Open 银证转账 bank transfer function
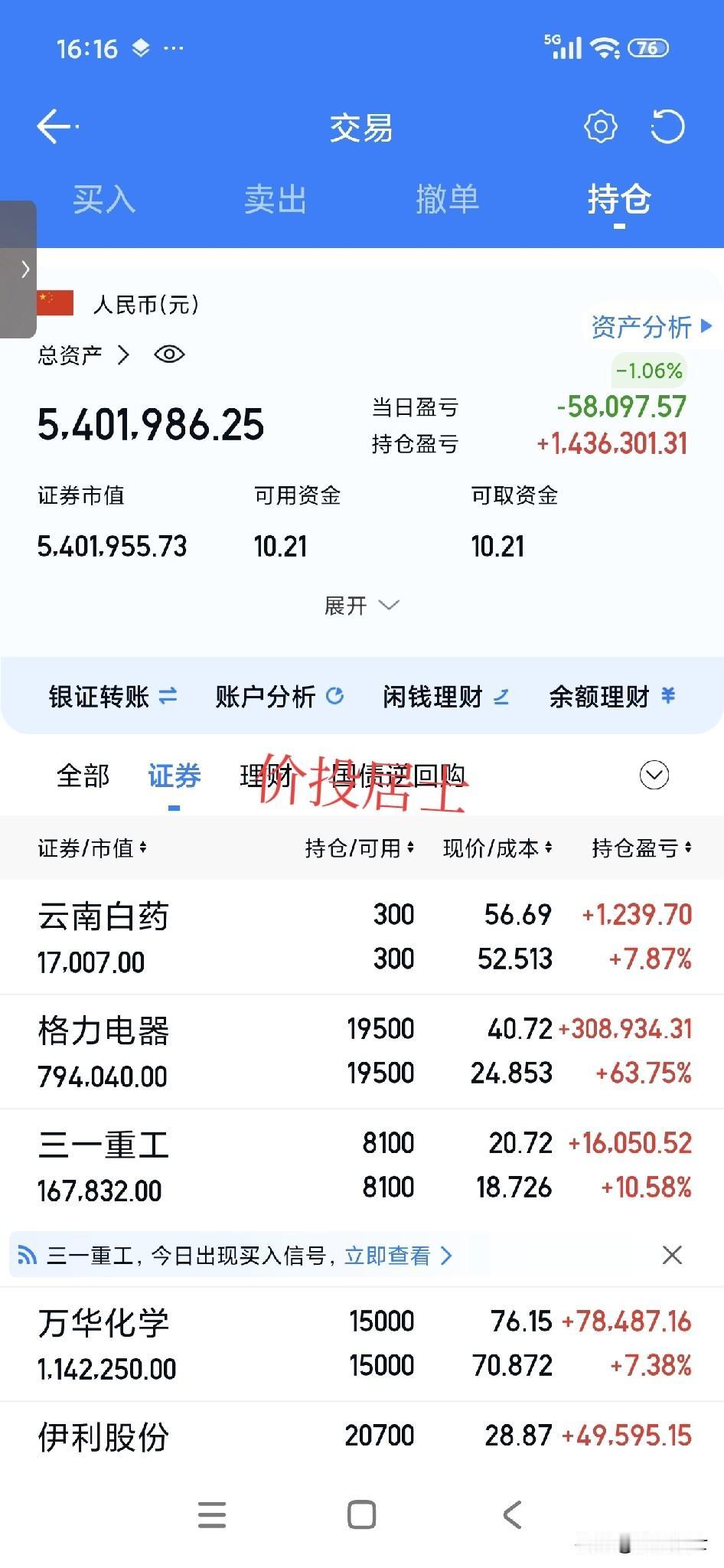724x1568 pixels. point(112,696)
